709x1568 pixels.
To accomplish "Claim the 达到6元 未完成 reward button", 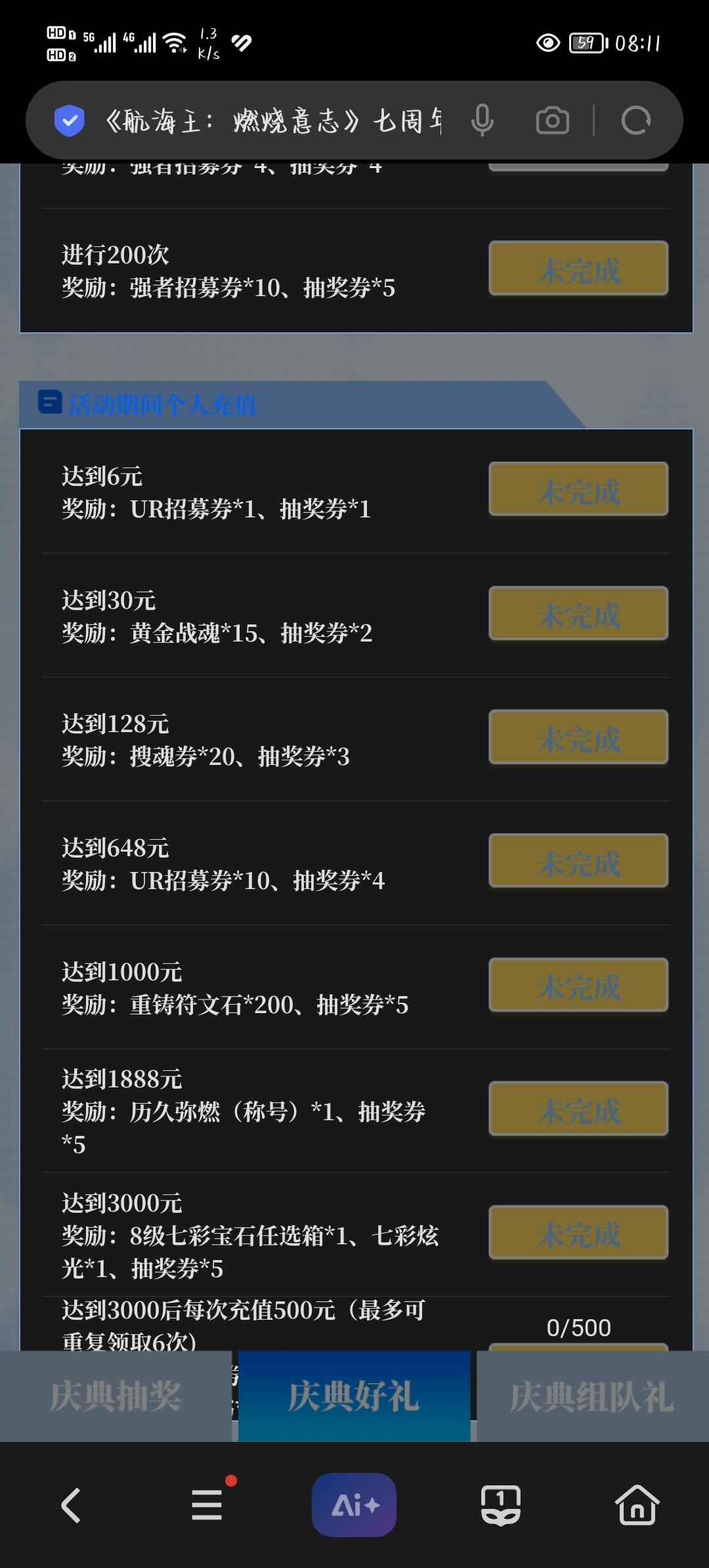I will (x=578, y=489).
